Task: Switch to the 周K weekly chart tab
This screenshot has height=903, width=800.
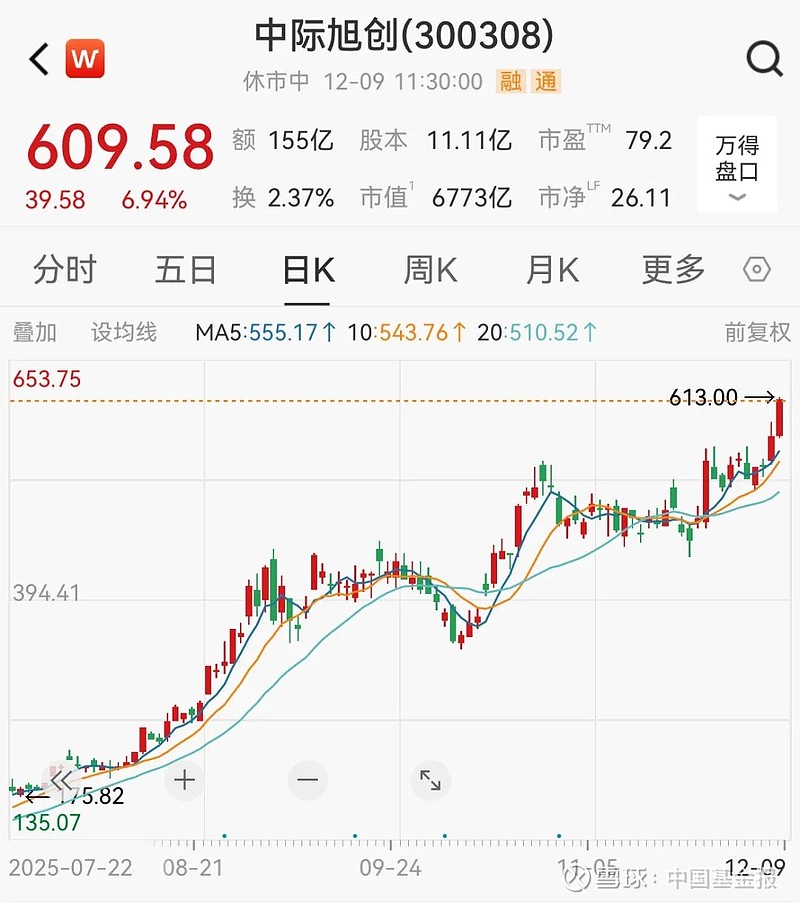Action: pyautogui.click(x=428, y=270)
